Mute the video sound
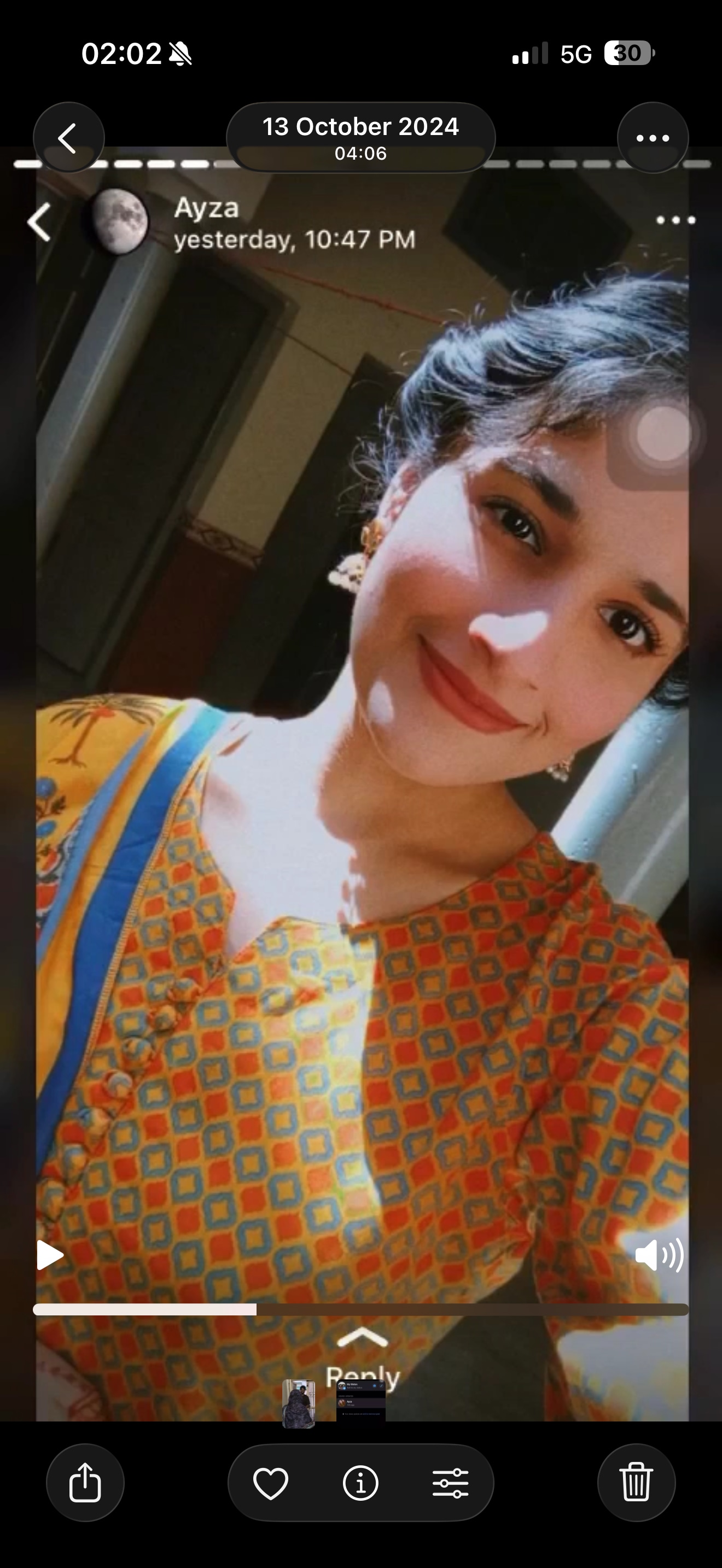The height and width of the screenshot is (1568, 722). 659,1255
